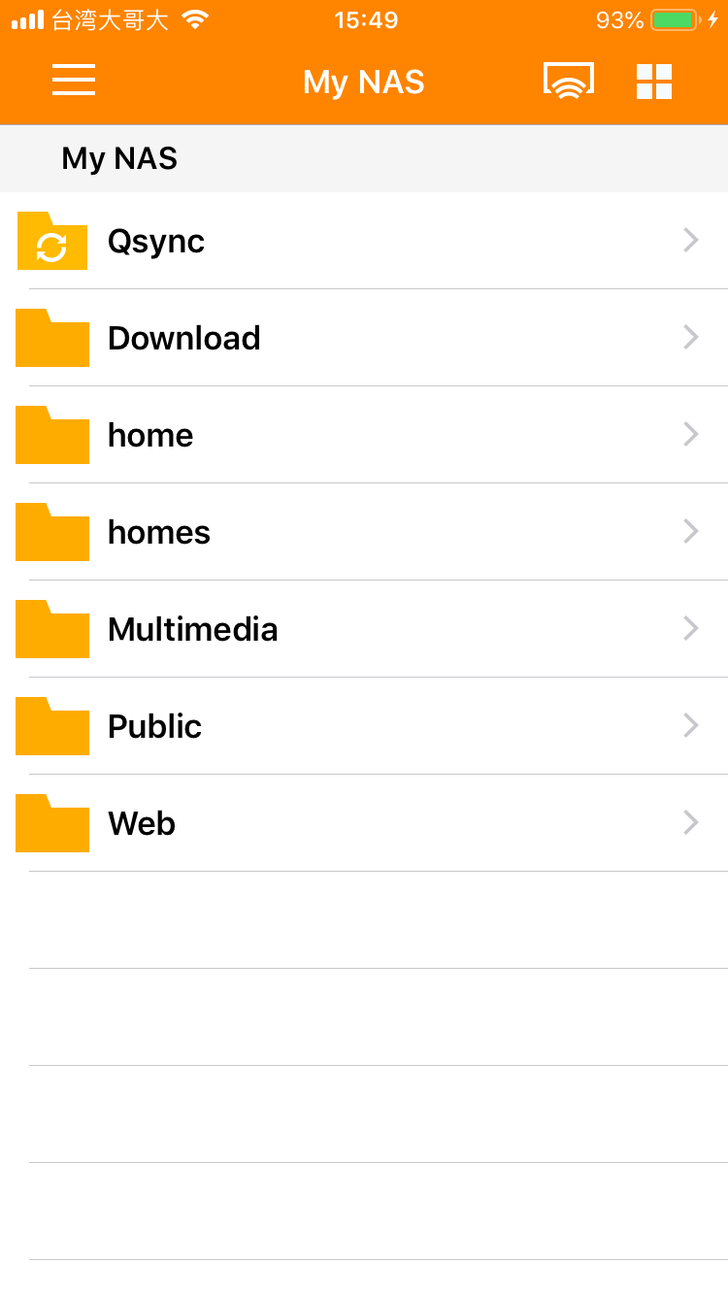Tap the cast to device icon
The image size is (728, 1295).
click(568, 81)
